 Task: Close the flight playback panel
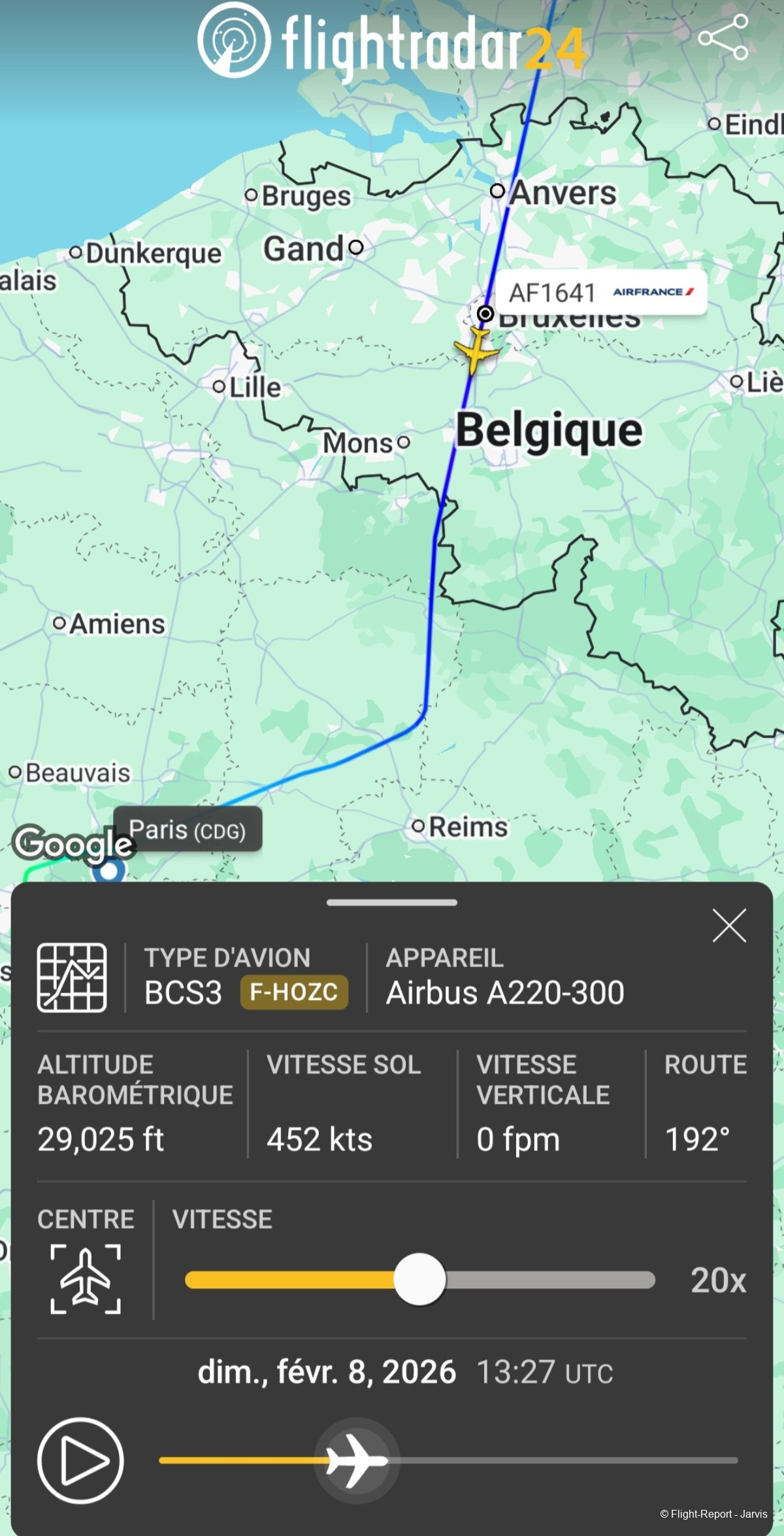click(728, 926)
